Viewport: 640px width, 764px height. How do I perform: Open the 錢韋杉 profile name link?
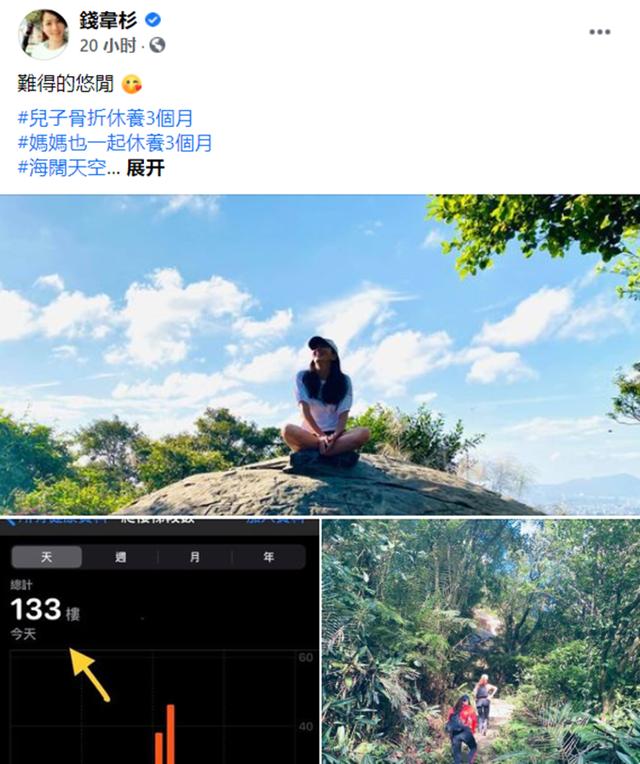tap(107, 20)
